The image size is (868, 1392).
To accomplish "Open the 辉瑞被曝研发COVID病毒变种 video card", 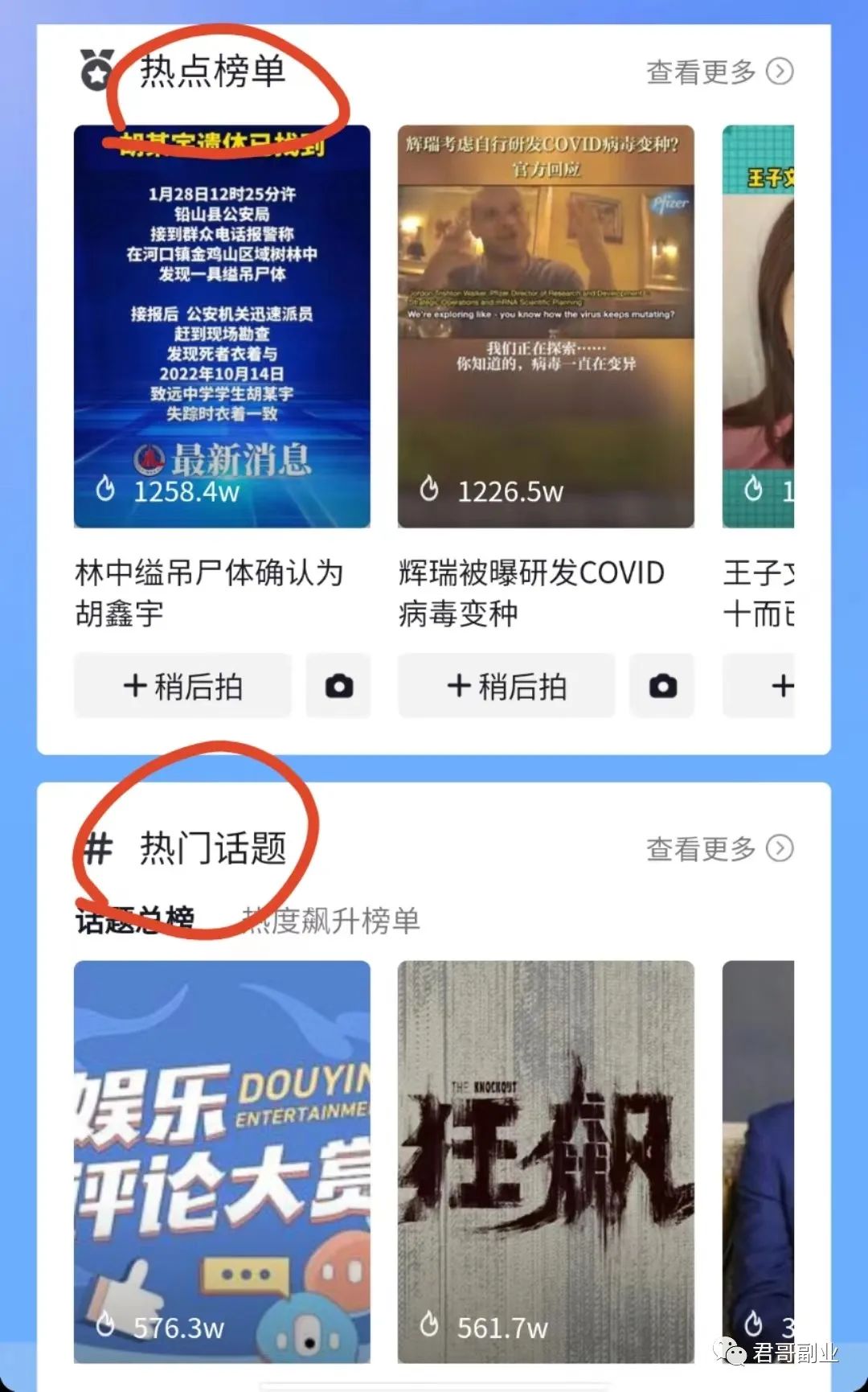I will 546,326.
